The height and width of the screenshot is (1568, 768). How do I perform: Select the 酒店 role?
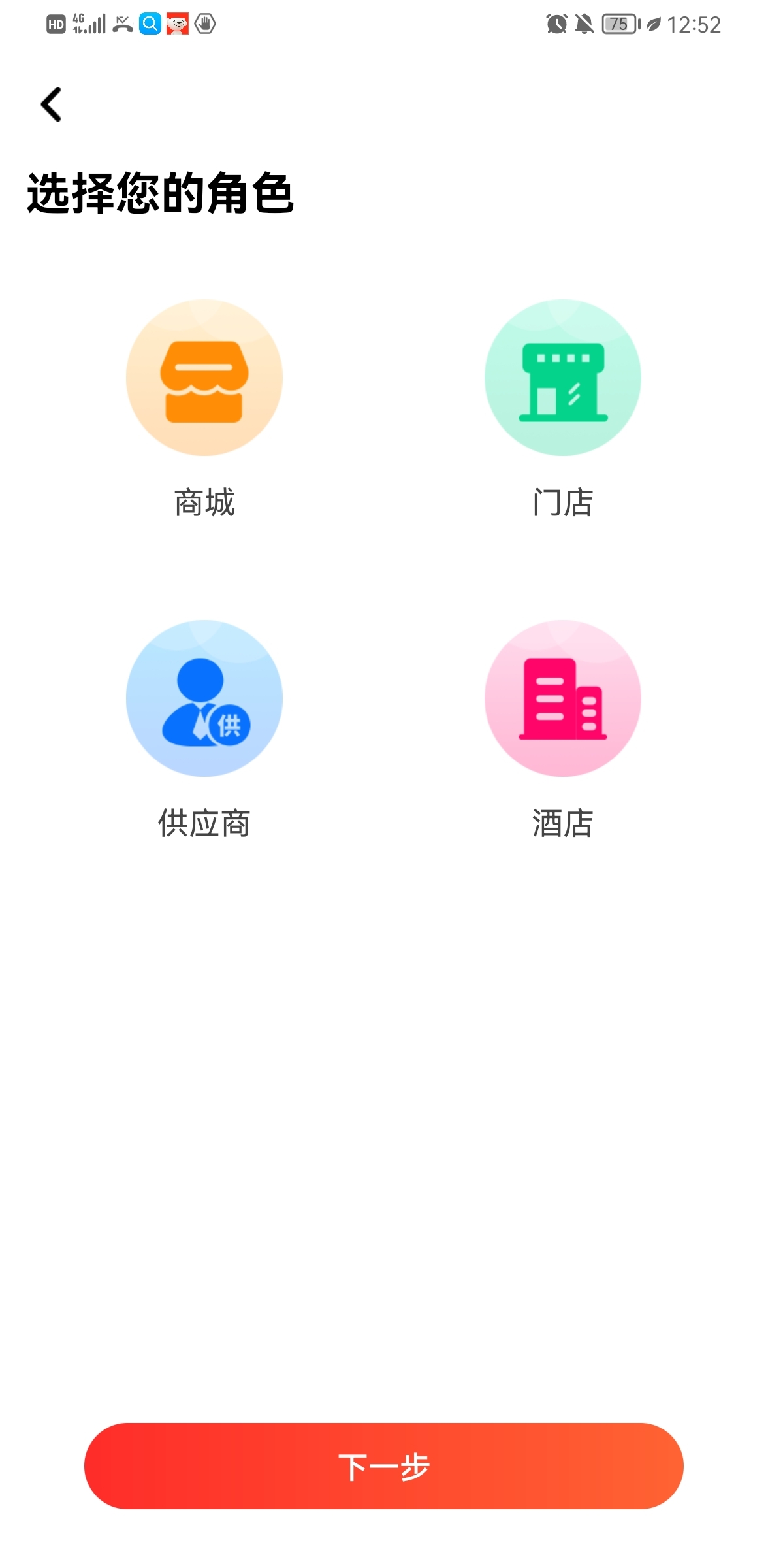tap(562, 698)
